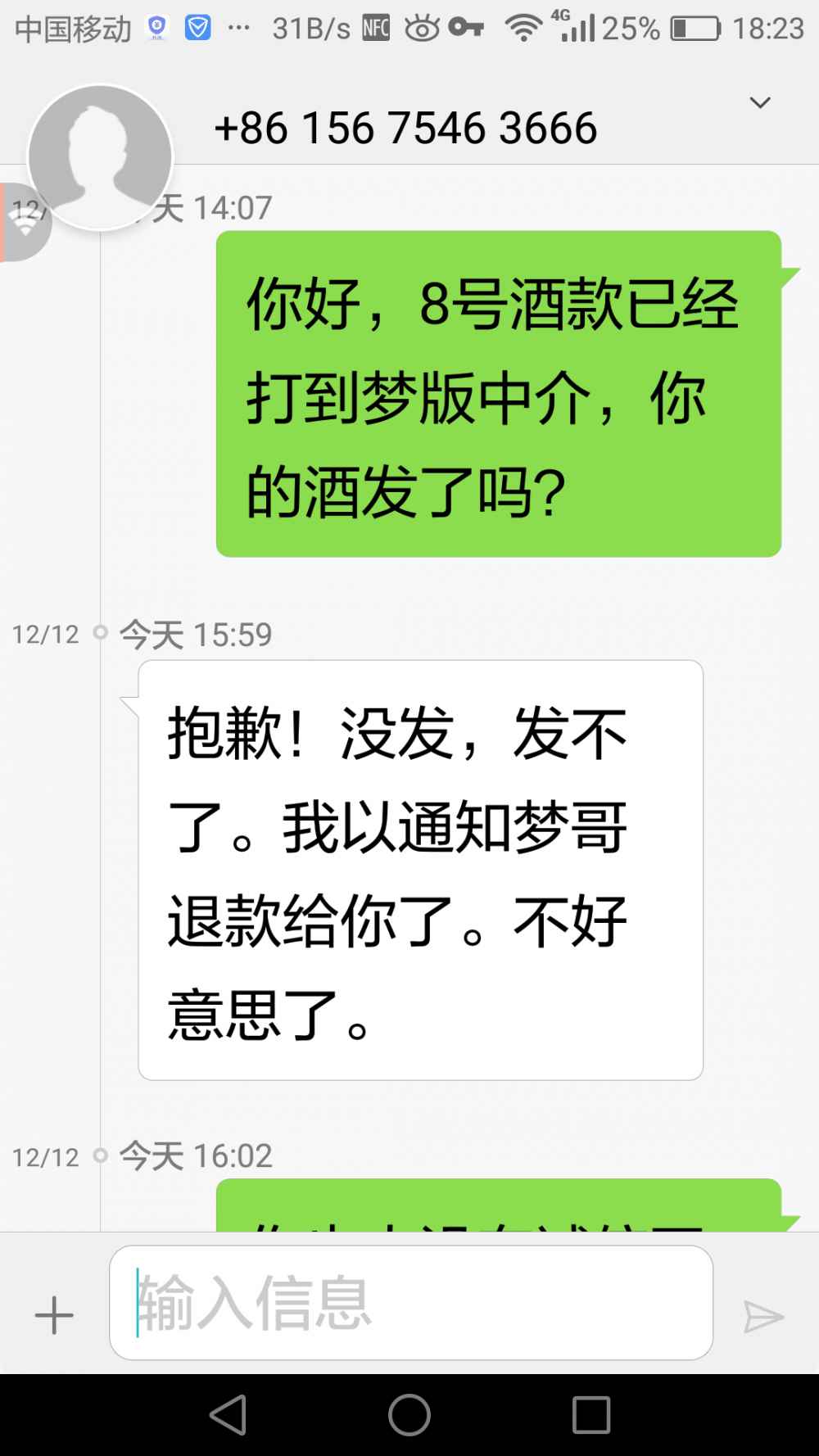Expand the chevron beside the phone number
The height and width of the screenshot is (1456, 819).
(760, 103)
